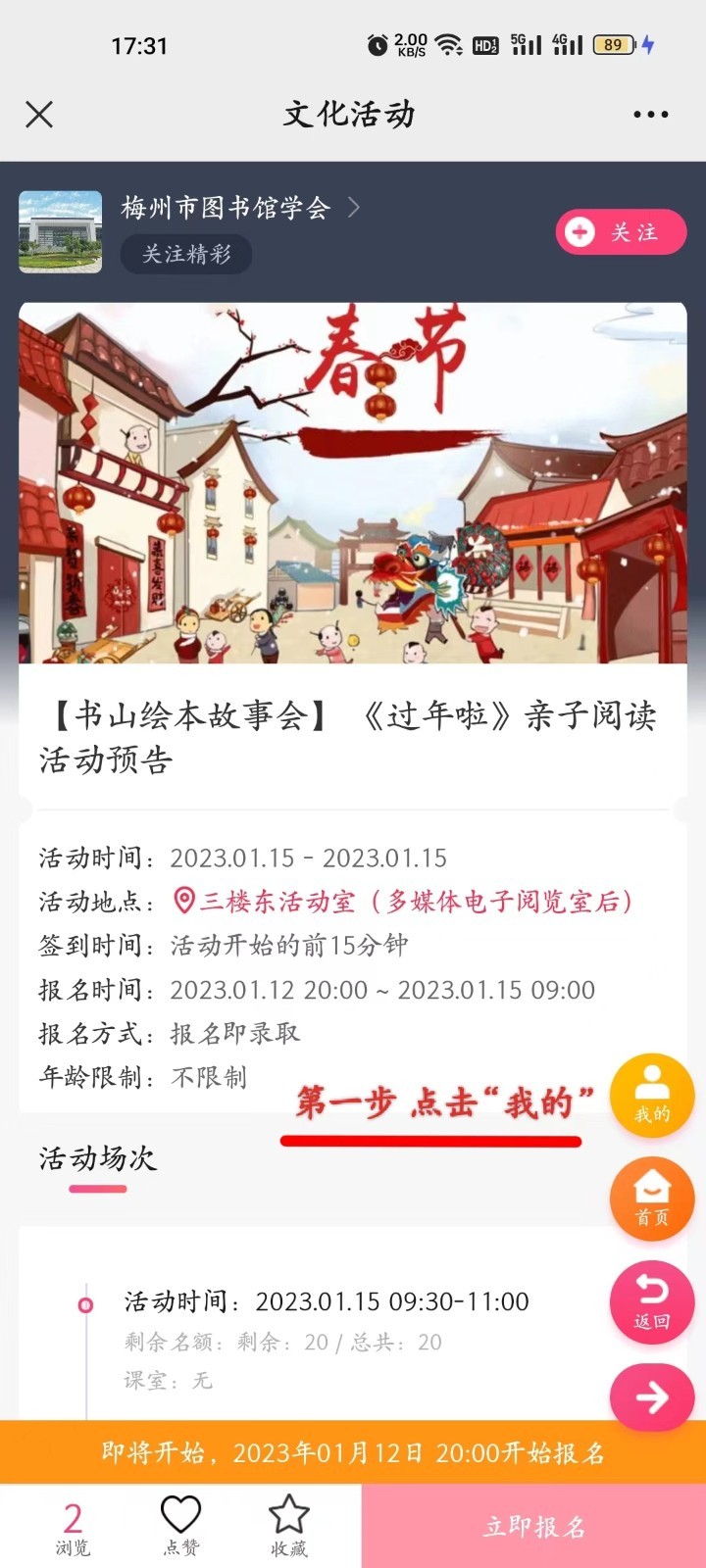Tap the floating 我的 button
Viewport: 706px width, 1568px height.
[x=652, y=1096]
